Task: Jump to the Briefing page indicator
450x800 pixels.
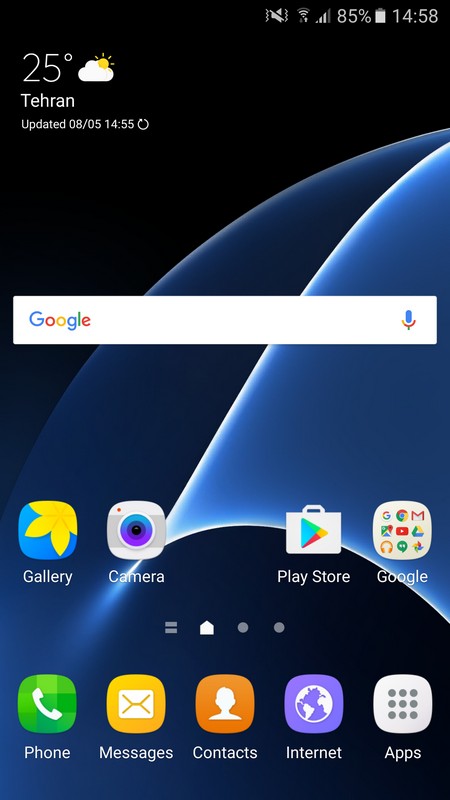Action: [171, 628]
